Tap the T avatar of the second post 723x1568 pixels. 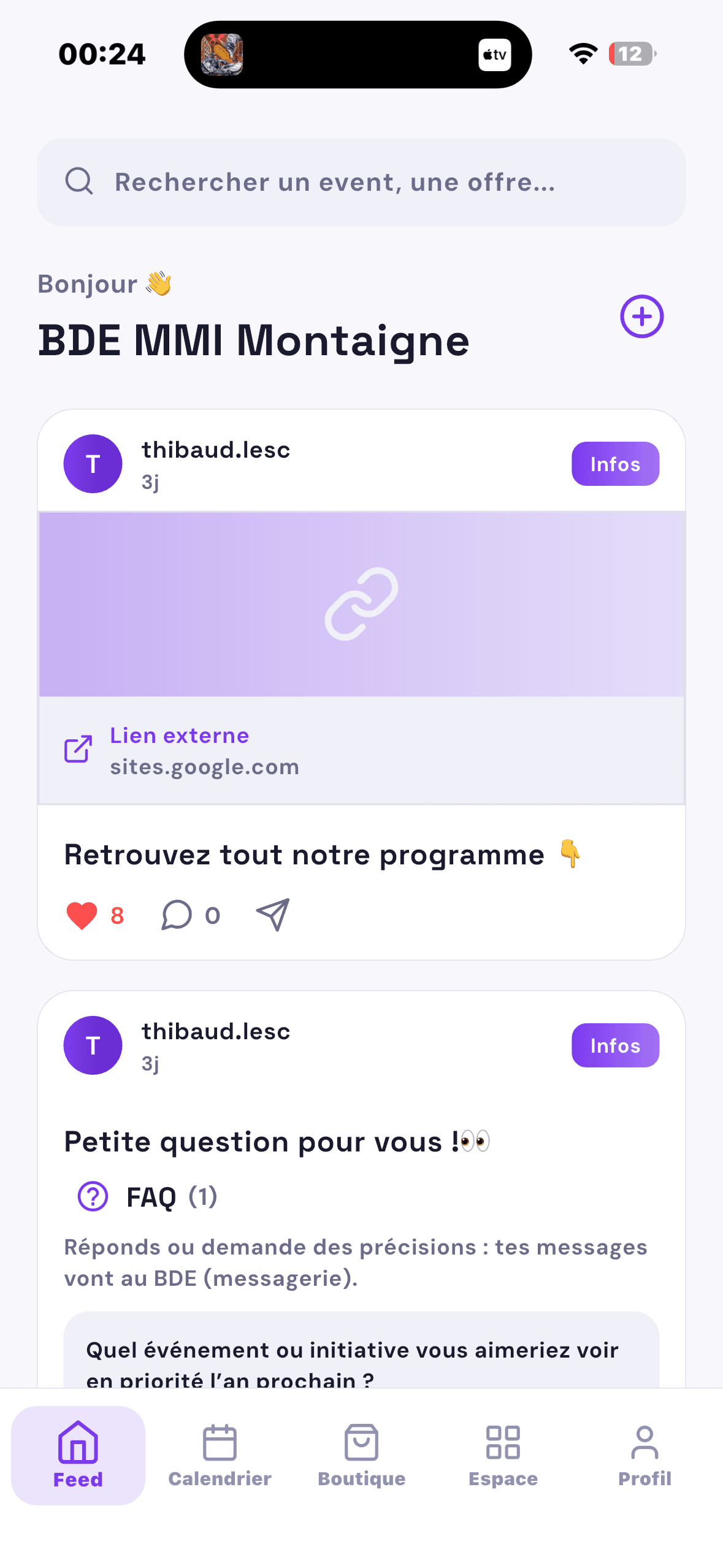coord(93,1045)
